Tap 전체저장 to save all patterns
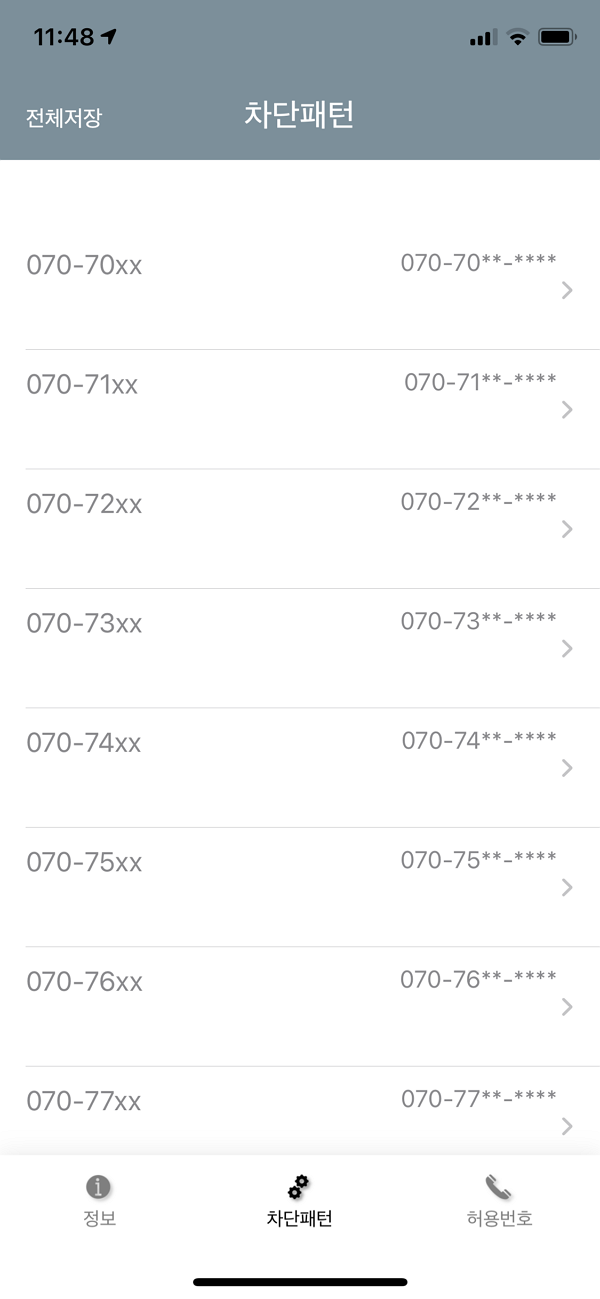 click(x=63, y=117)
